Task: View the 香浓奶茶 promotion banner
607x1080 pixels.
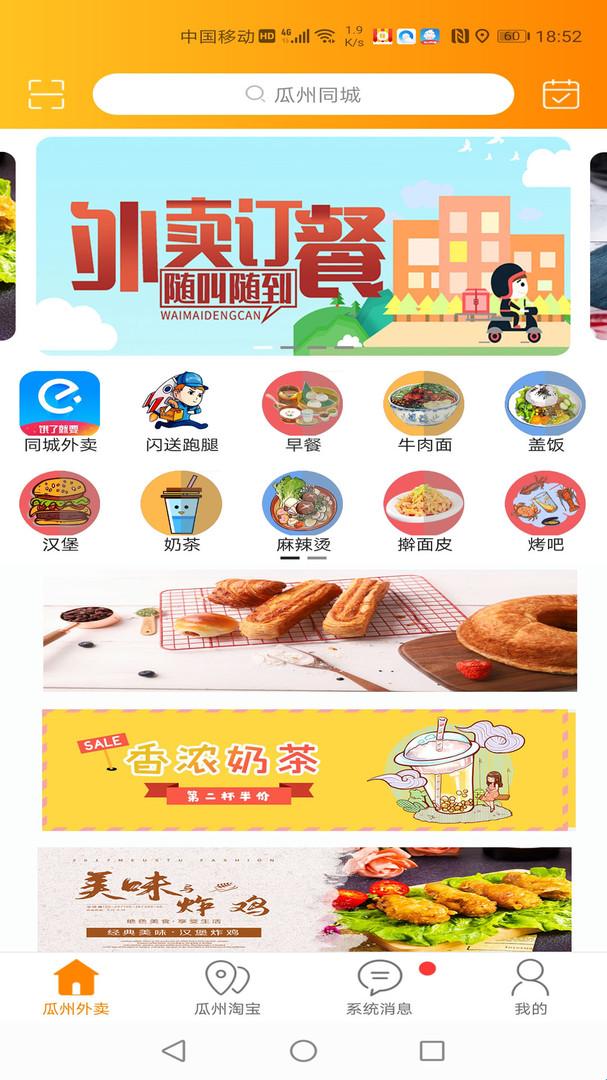Action: (305, 770)
